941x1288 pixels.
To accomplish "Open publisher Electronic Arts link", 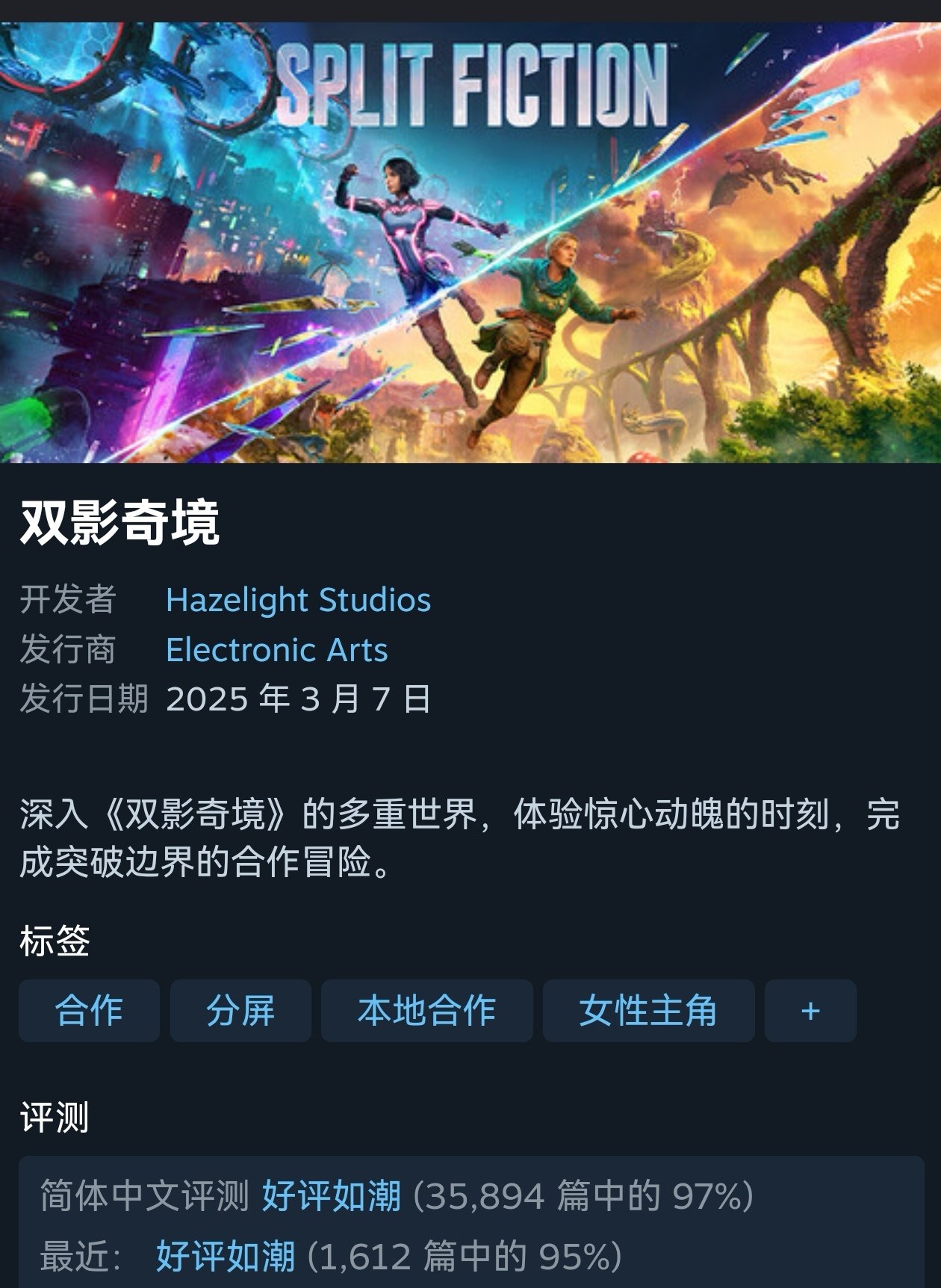I will pyautogui.click(x=276, y=650).
